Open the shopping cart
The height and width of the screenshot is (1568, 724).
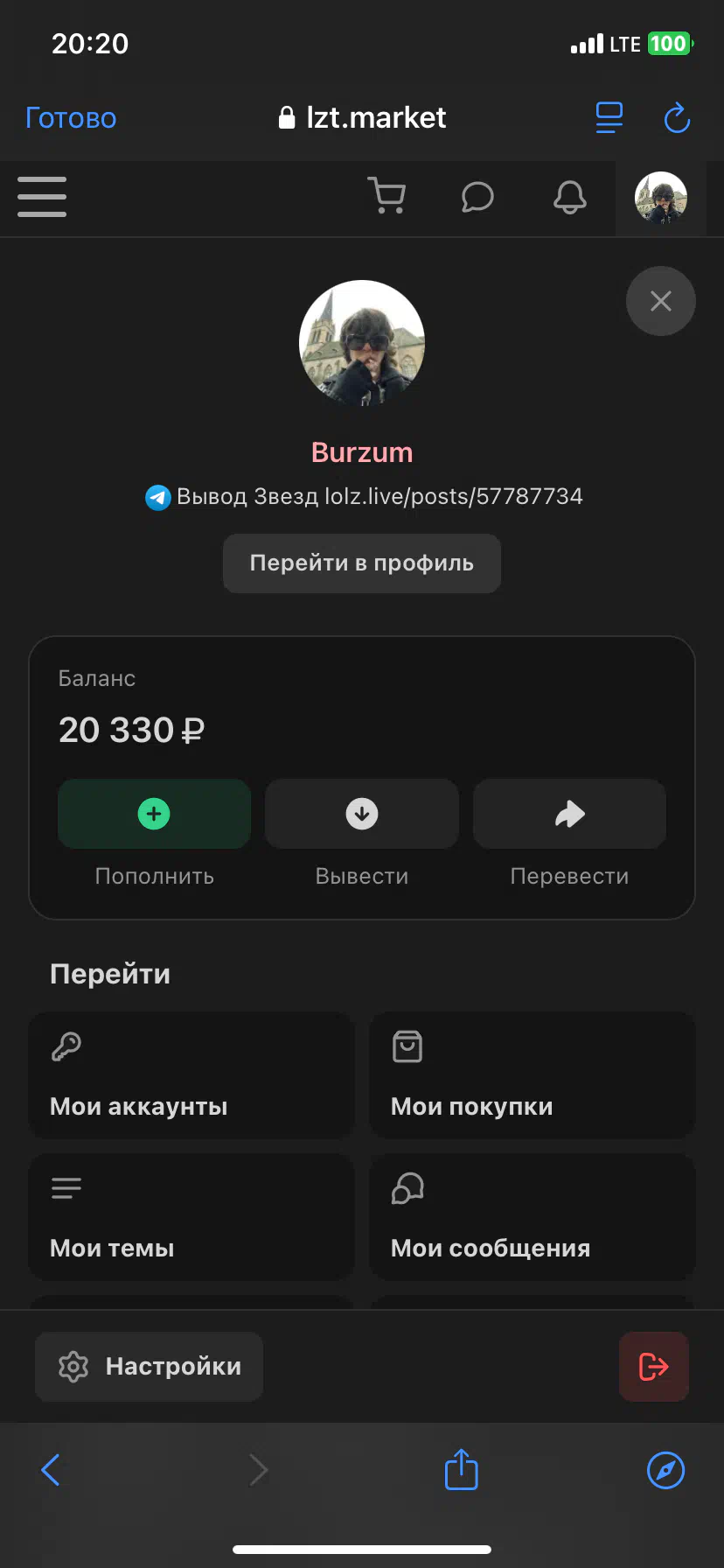[x=386, y=196]
